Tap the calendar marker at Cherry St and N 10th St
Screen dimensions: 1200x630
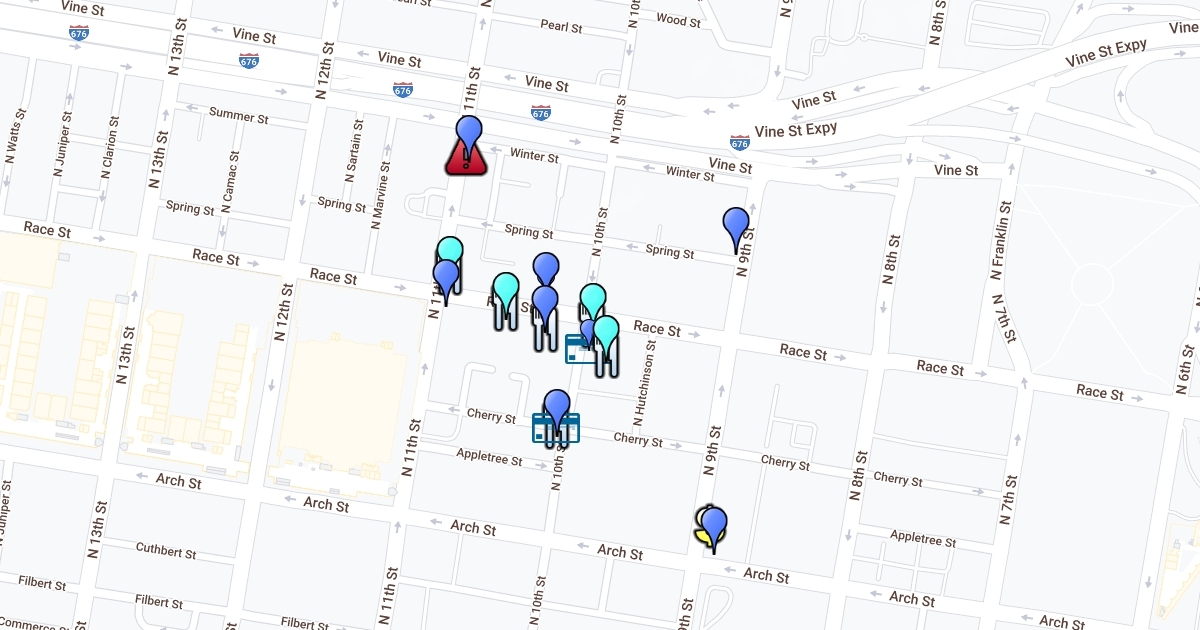tap(555, 428)
